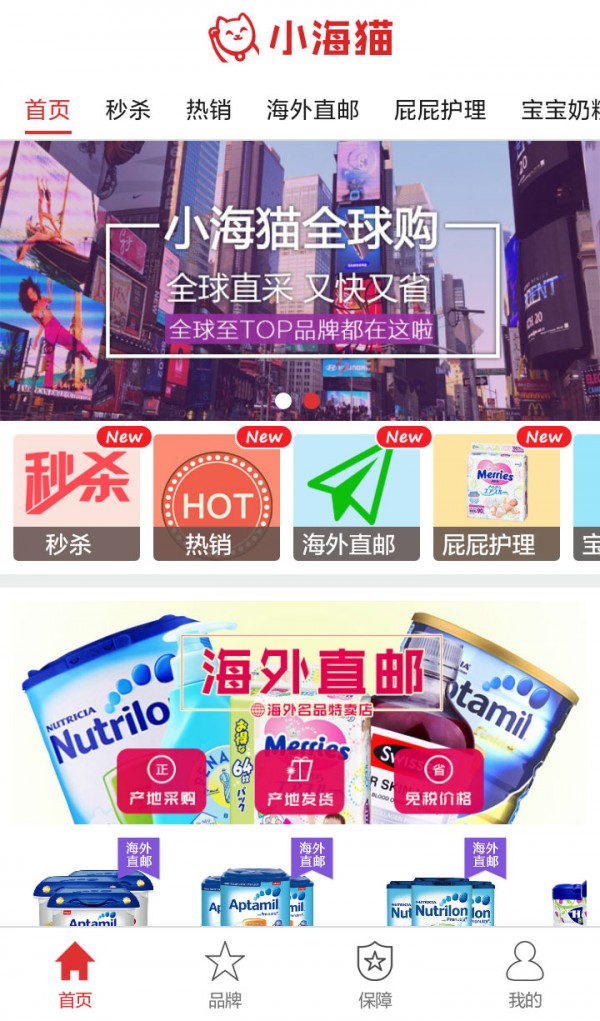Open the 屁屁护理 Merries tile
The width and height of the screenshot is (600, 1021).
[496, 497]
